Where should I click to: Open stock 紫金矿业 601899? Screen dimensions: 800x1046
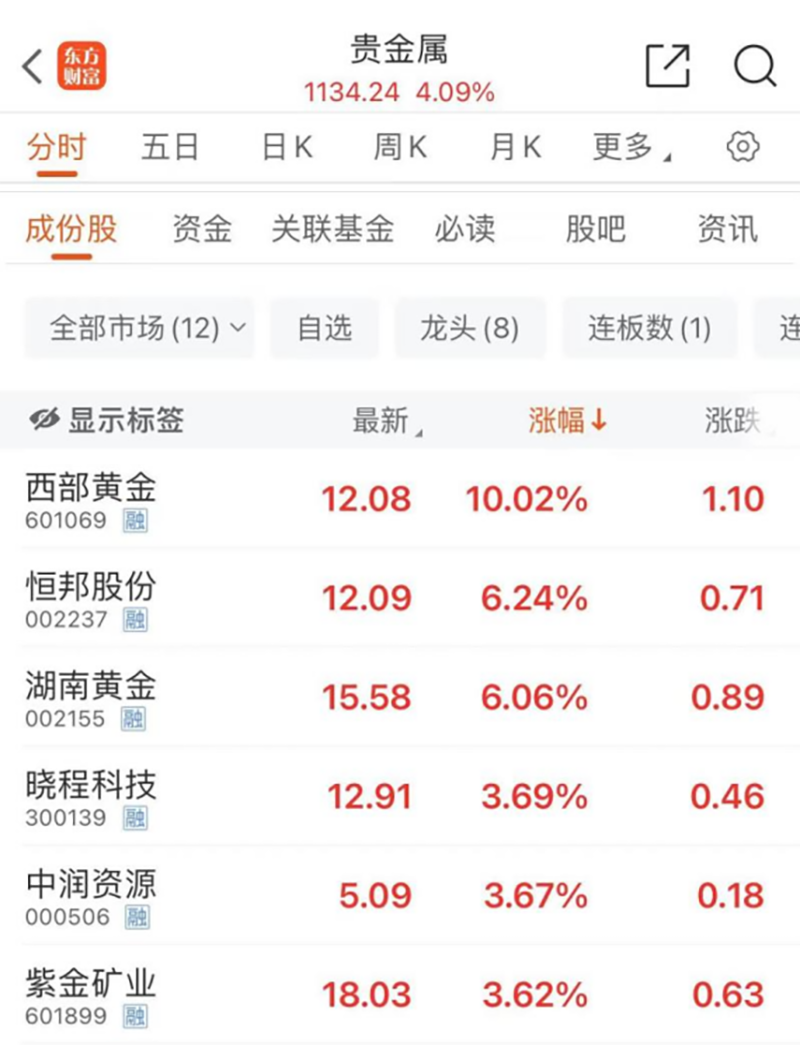tap(400, 995)
